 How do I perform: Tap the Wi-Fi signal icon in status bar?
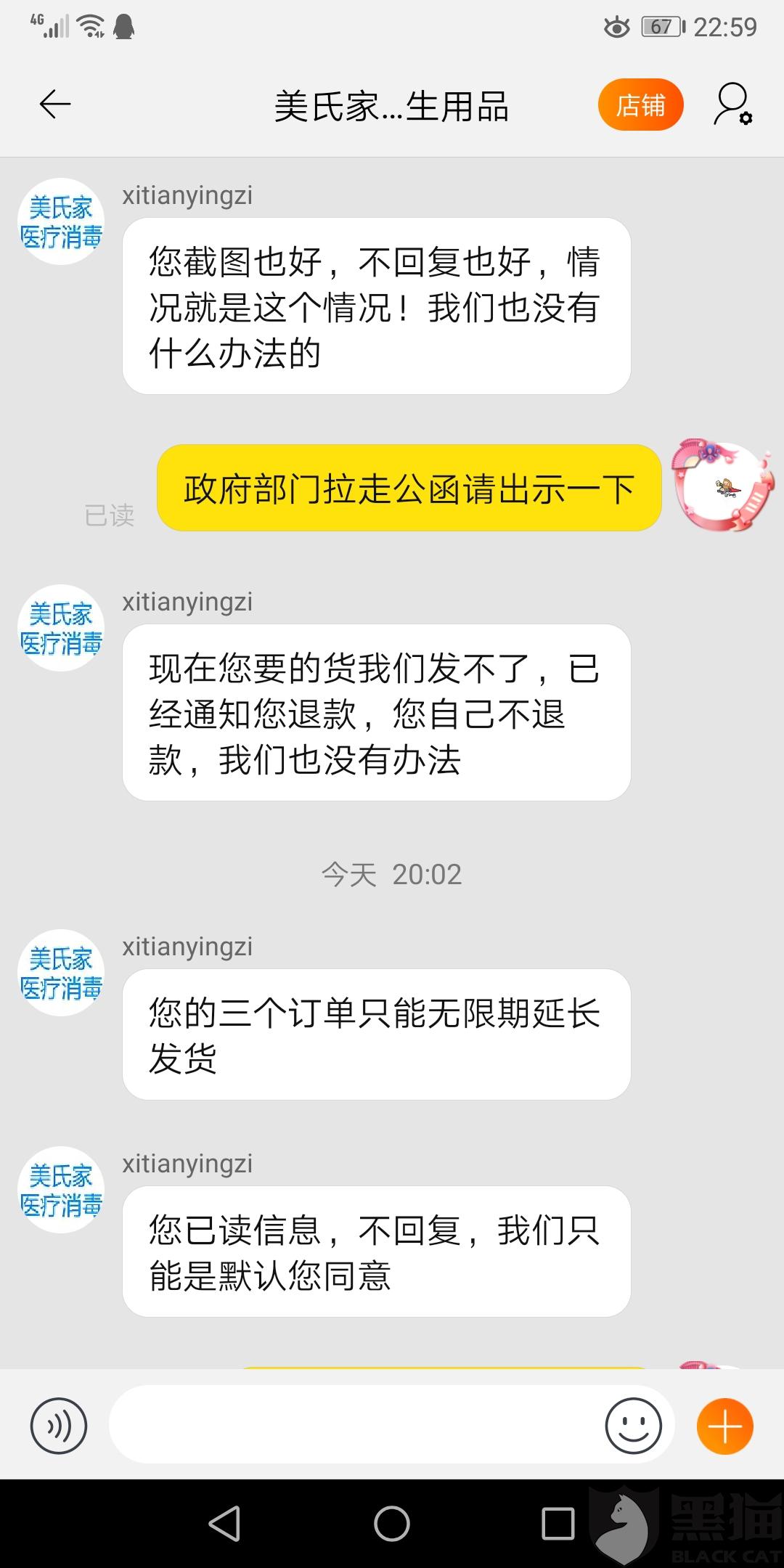(x=89, y=24)
